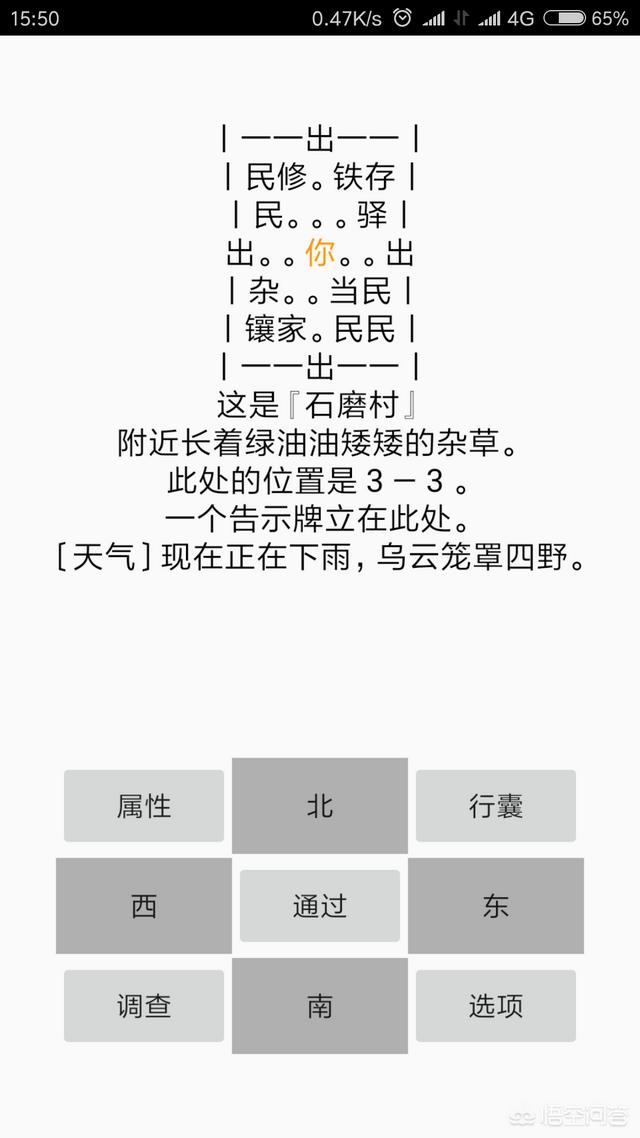Head east with the 东 button
Viewport: 640px width, 1138px height.
(496, 906)
